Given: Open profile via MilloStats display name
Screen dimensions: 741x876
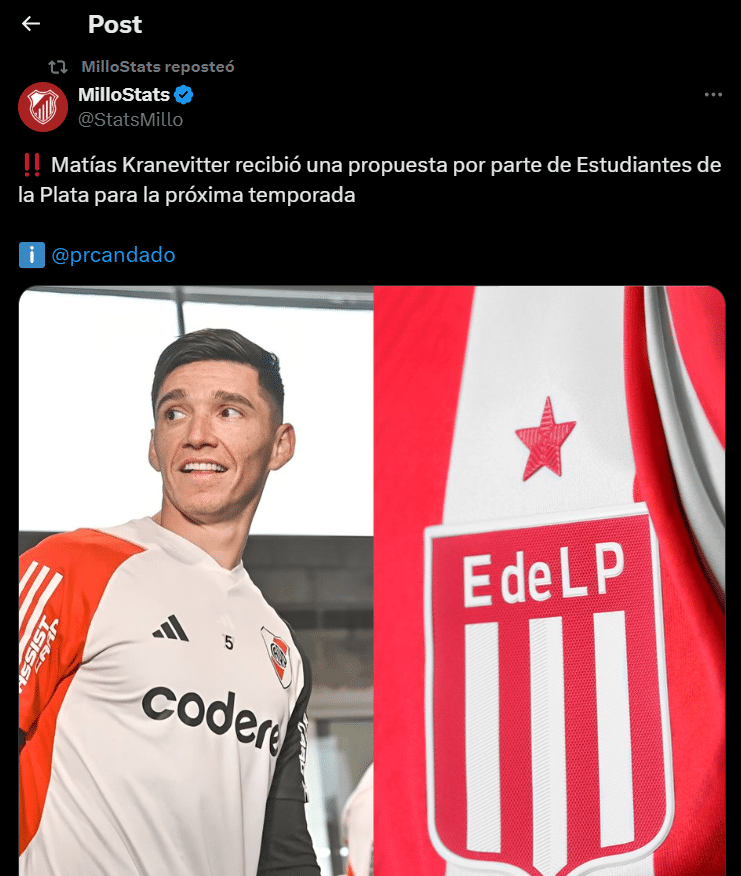Looking at the screenshot, I should [124, 96].
